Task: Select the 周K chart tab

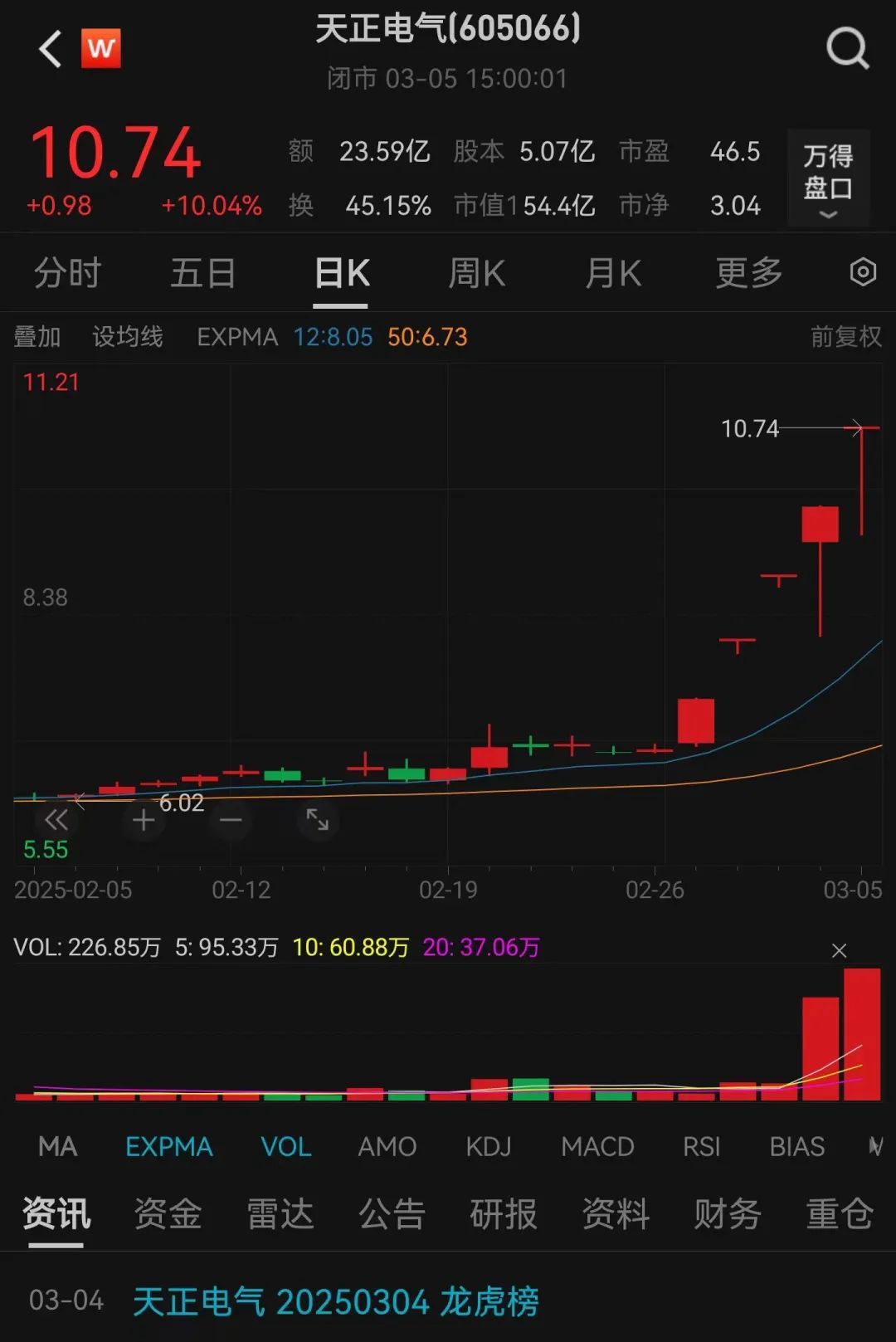Action: tap(476, 273)
